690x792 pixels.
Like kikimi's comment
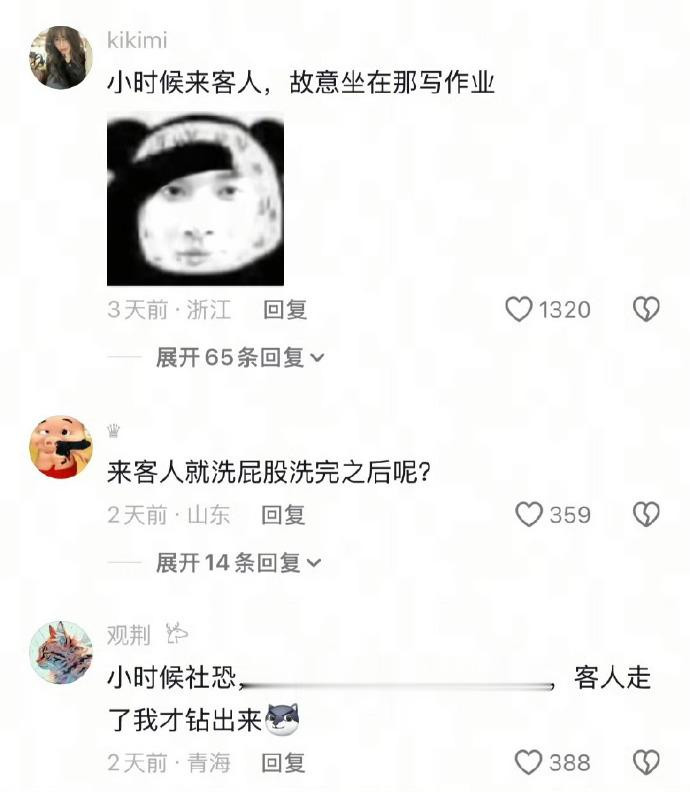pos(519,310)
